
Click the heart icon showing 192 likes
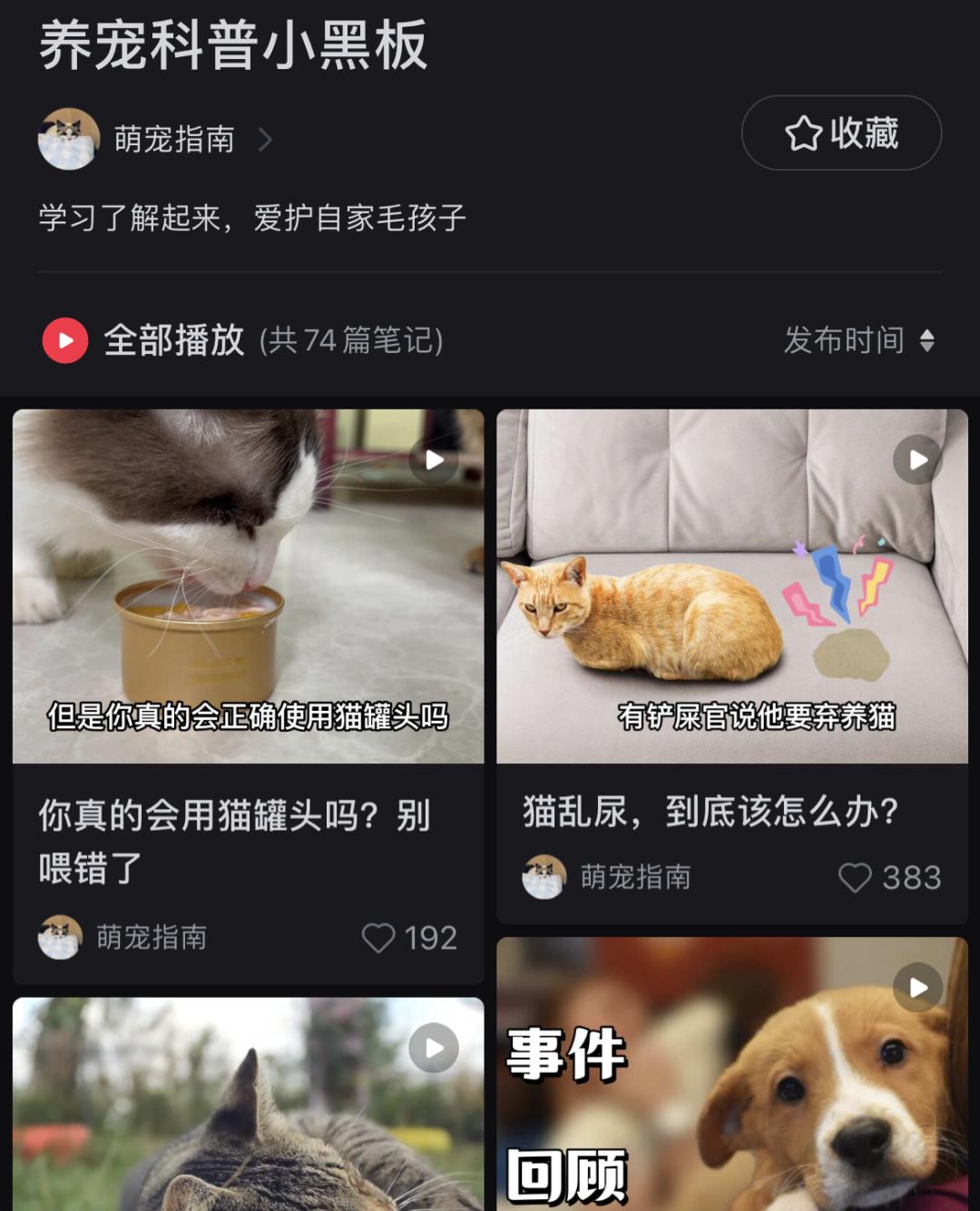tap(380, 940)
